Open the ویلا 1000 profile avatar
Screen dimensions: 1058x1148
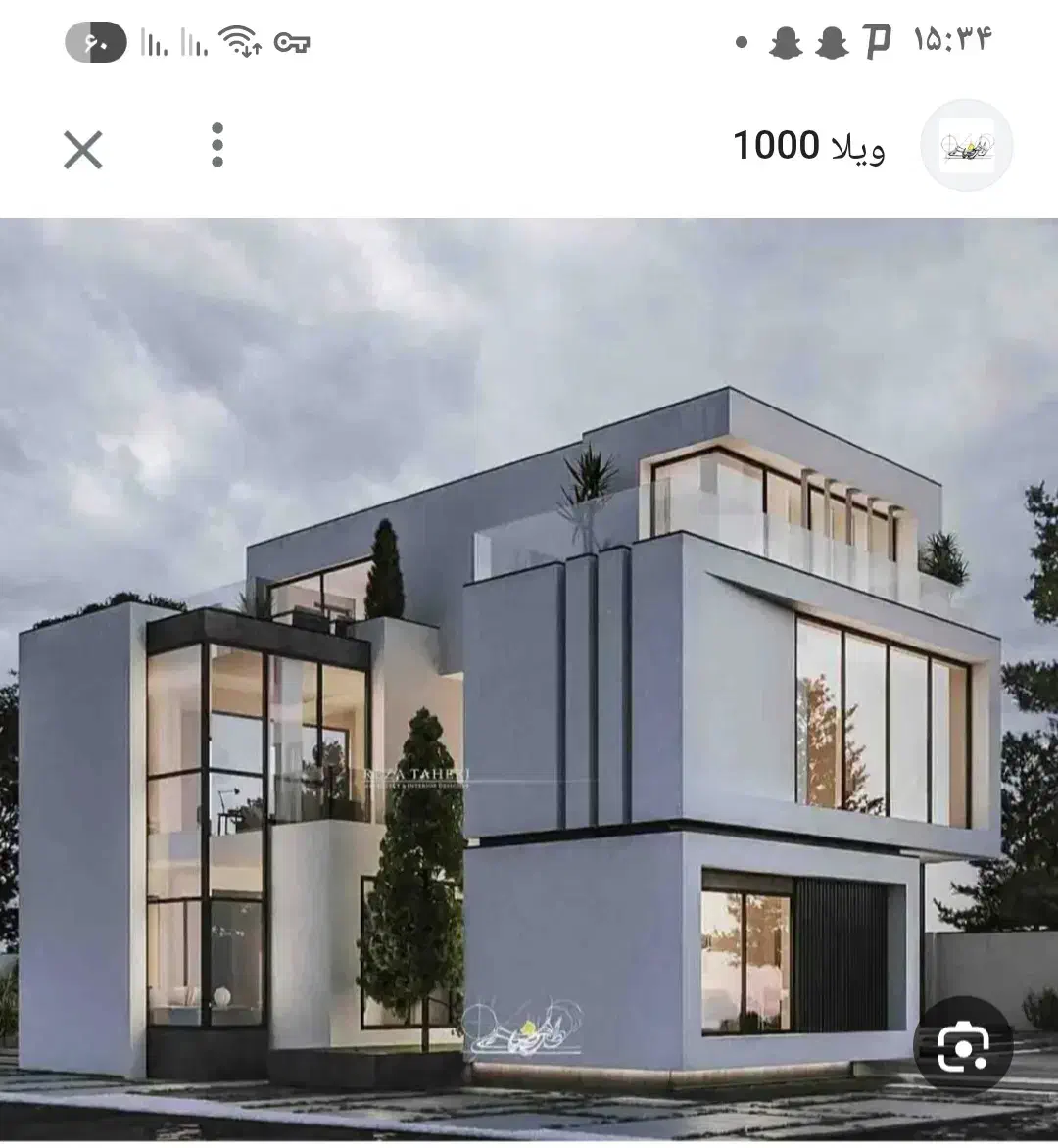(966, 146)
